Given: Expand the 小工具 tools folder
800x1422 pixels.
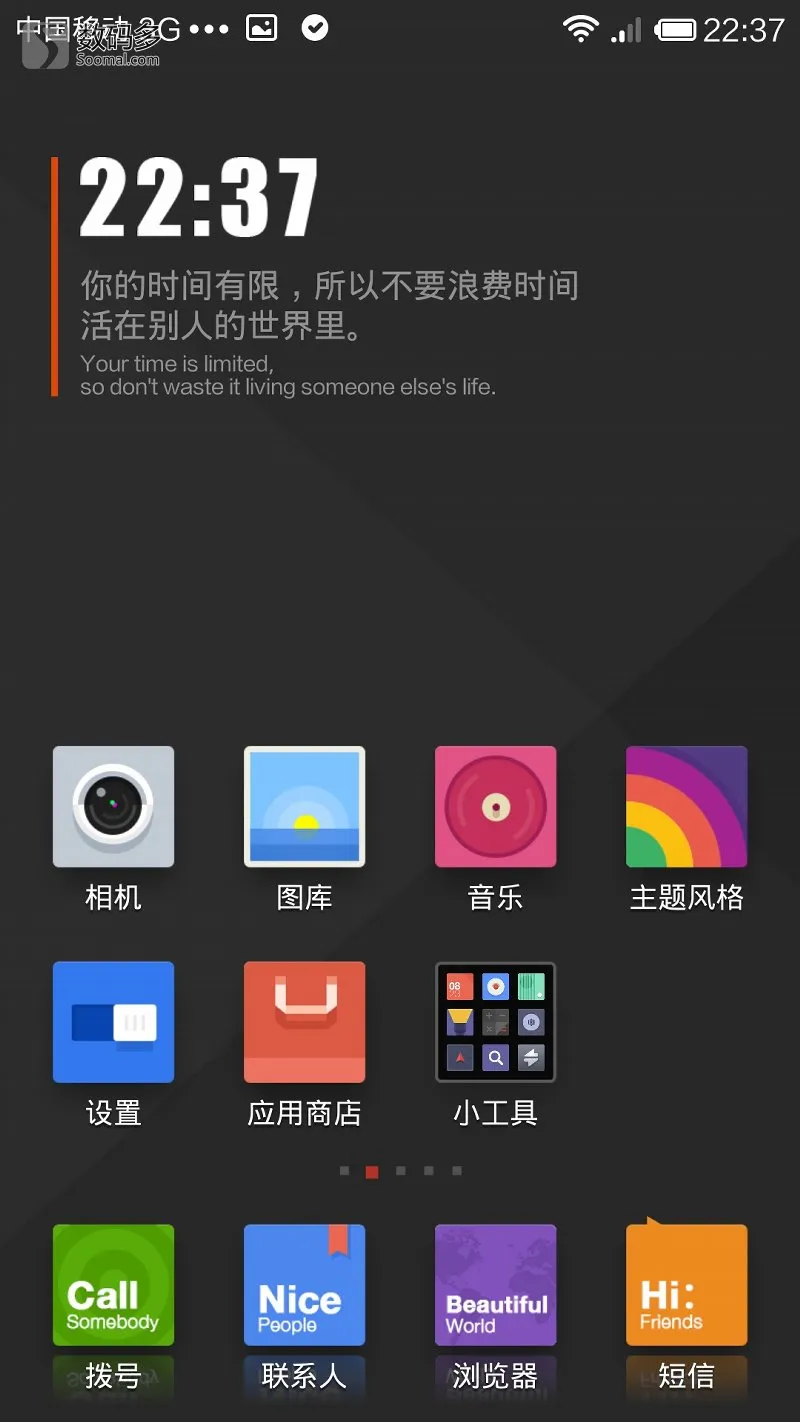Looking at the screenshot, I should pos(495,1022).
